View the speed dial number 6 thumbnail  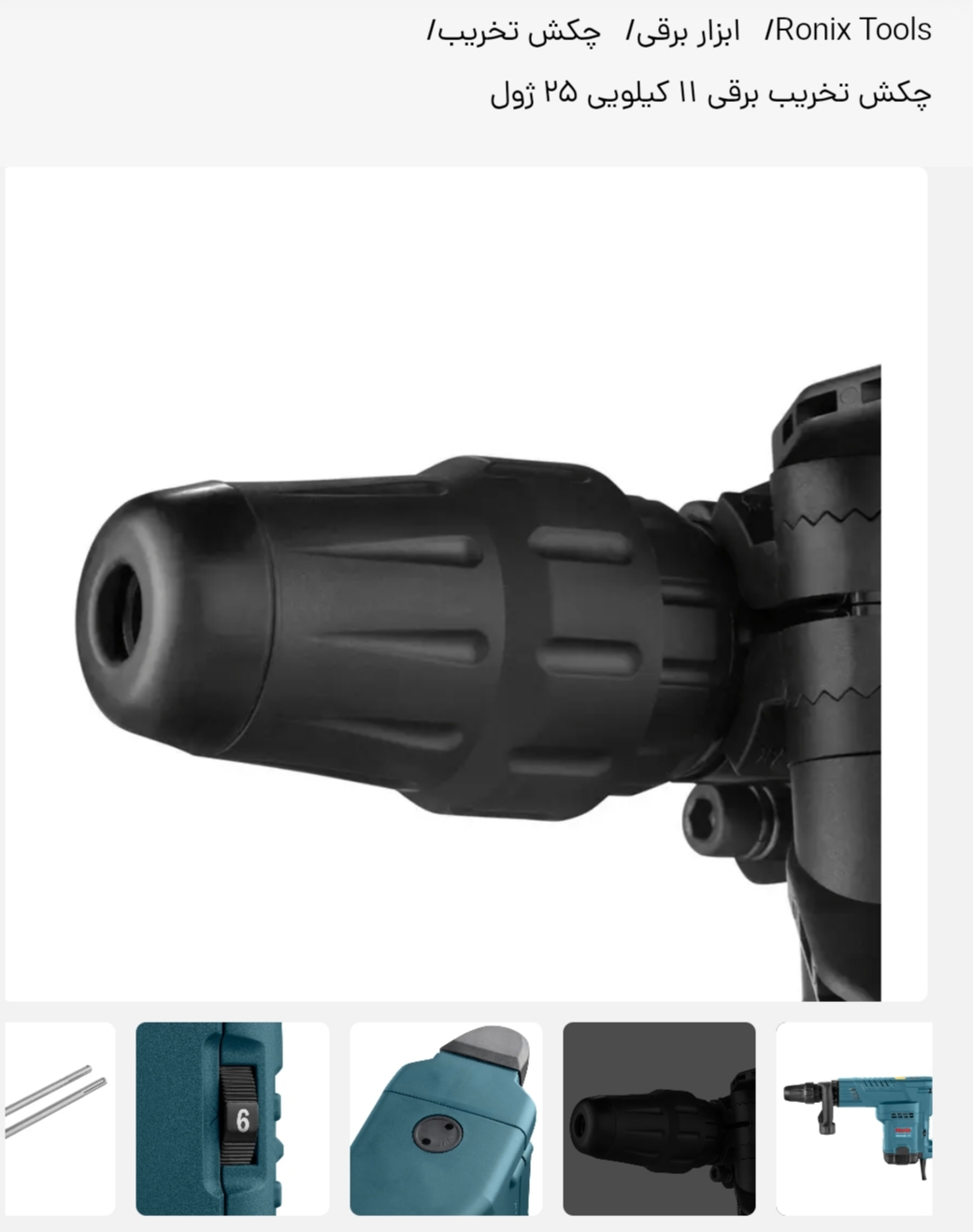pyautogui.click(x=232, y=1118)
